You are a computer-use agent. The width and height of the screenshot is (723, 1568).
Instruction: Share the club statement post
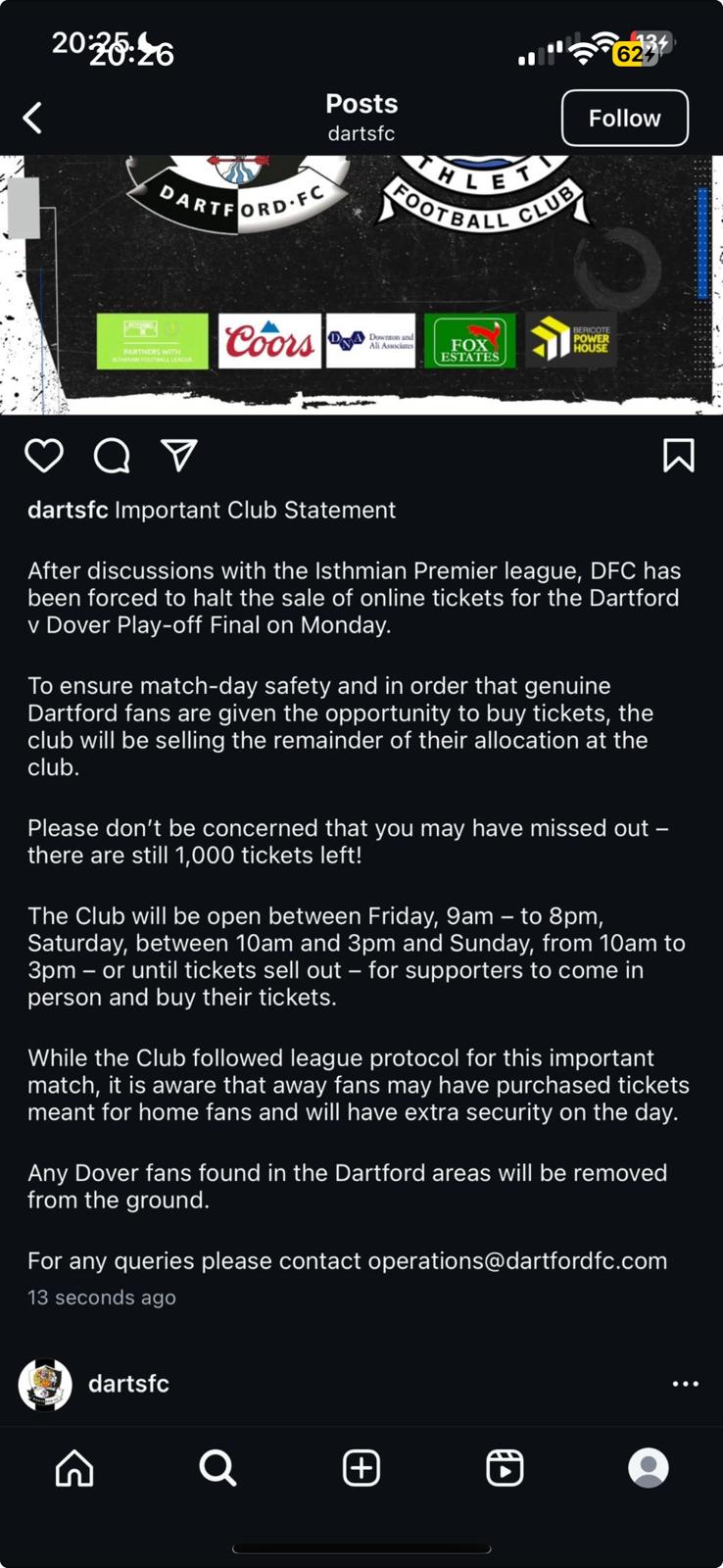[179, 456]
